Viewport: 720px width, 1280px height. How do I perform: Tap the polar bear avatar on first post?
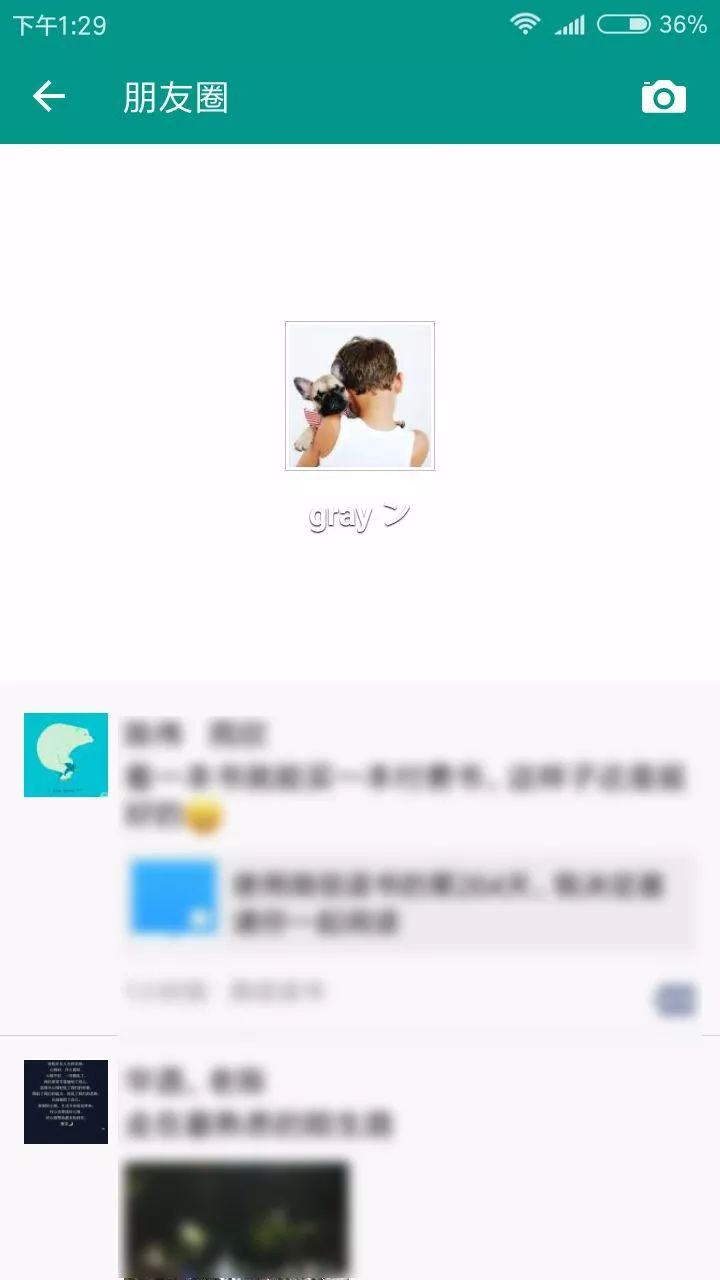pyautogui.click(x=65, y=754)
